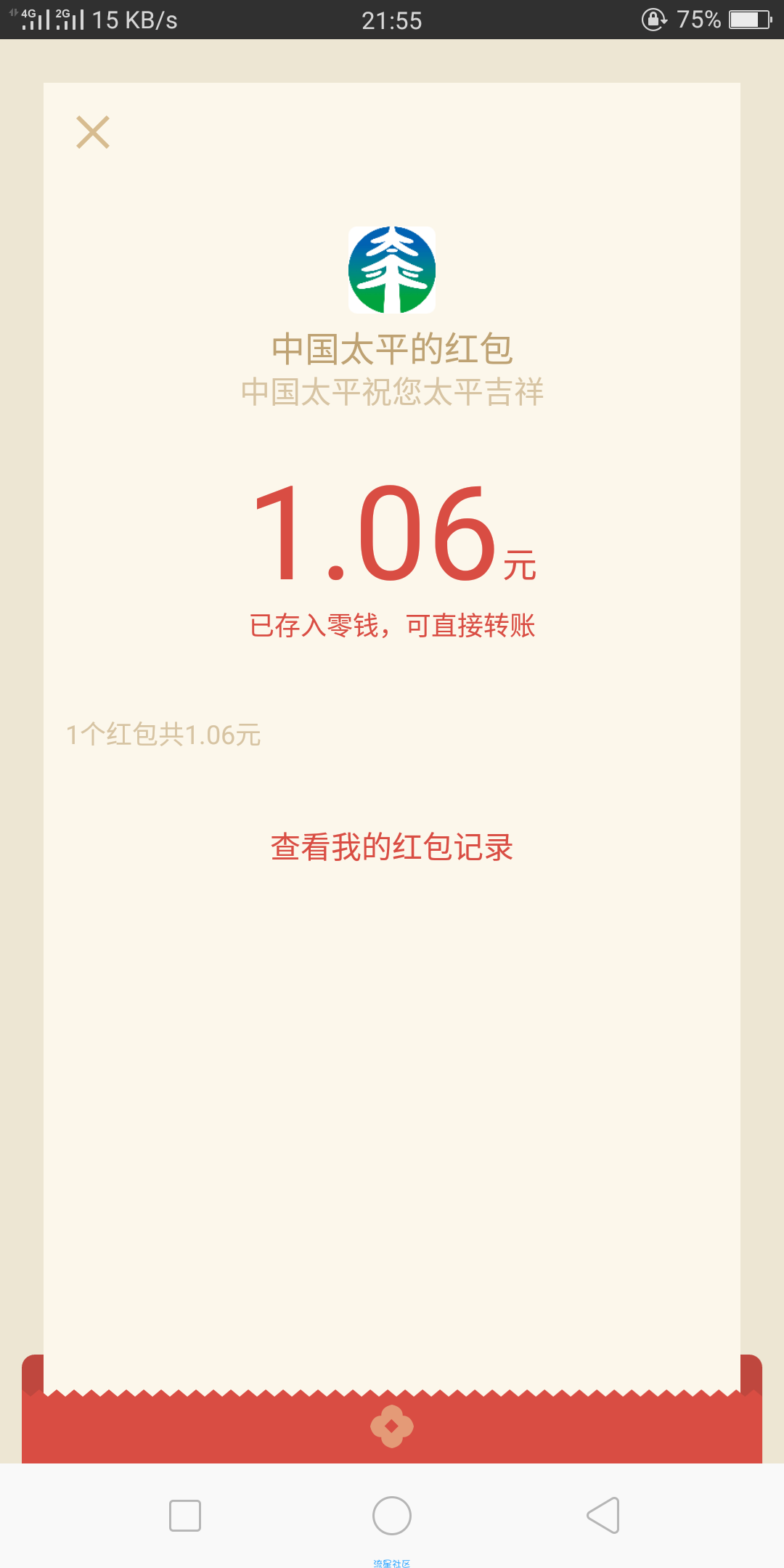The image size is (784, 1568).
Task: Close the red packet details page
Action: coord(93,132)
